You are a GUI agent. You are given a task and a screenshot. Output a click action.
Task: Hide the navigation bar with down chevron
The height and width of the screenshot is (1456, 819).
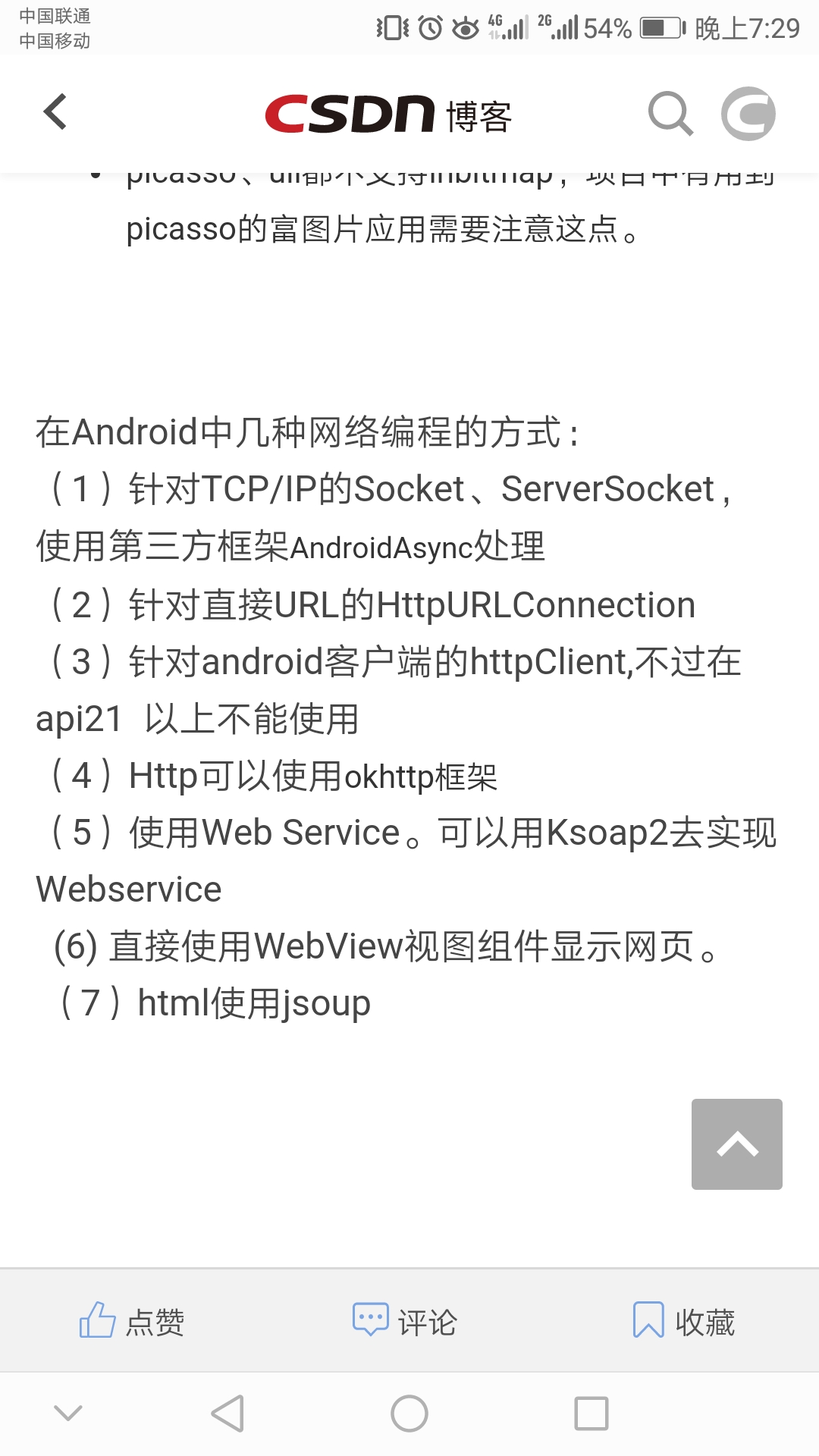(x=68, y=1413)
